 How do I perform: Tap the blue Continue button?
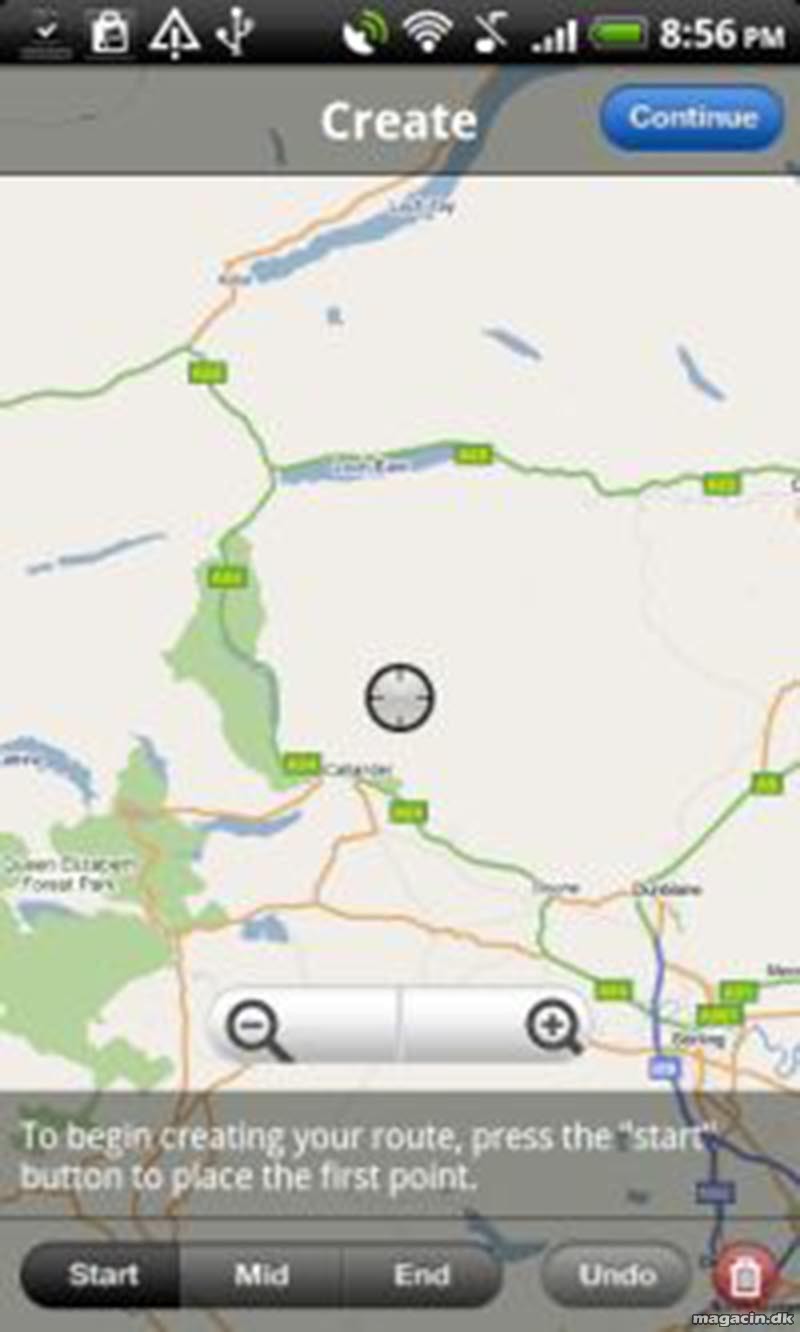point(691,119)
